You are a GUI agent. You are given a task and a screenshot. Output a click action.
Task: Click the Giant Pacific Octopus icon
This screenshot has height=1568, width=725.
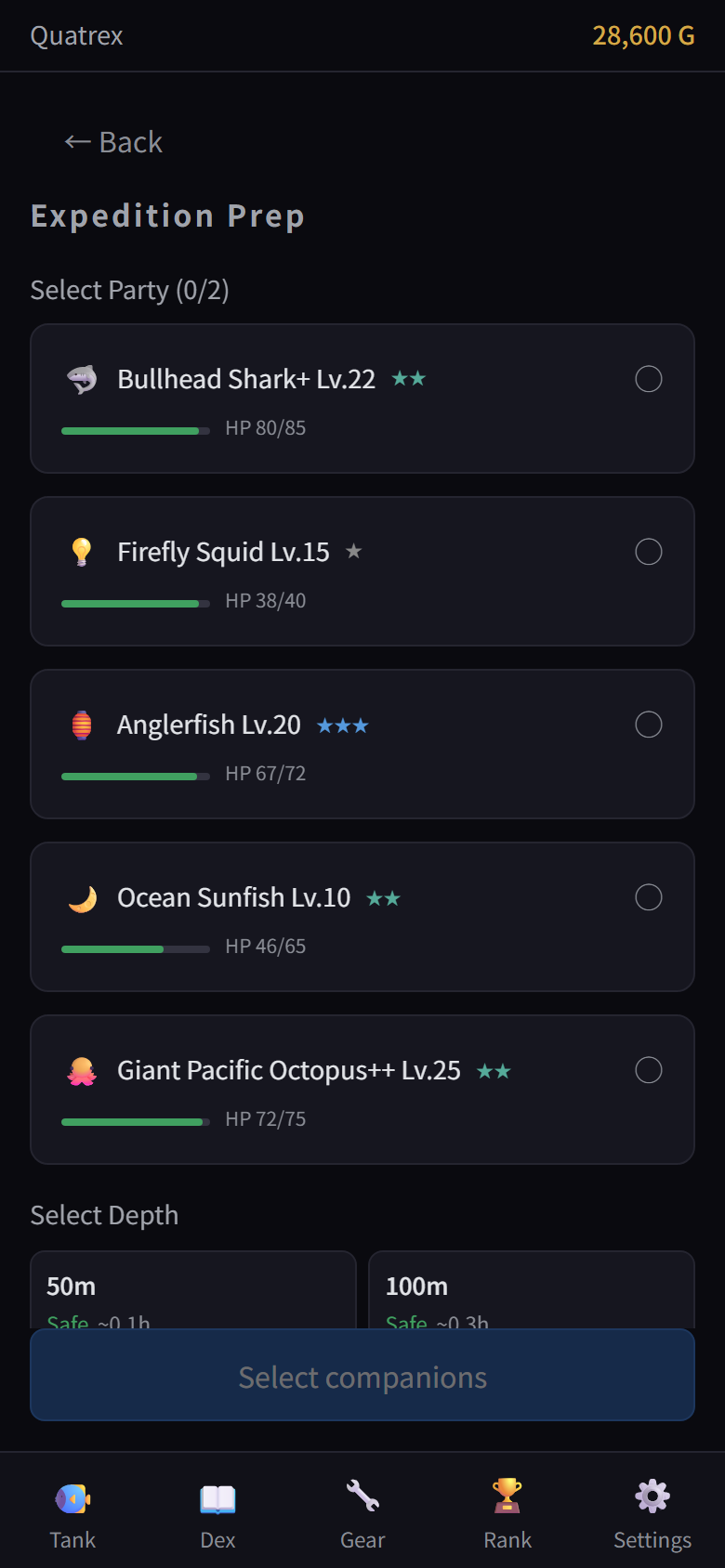[82, 1070]
